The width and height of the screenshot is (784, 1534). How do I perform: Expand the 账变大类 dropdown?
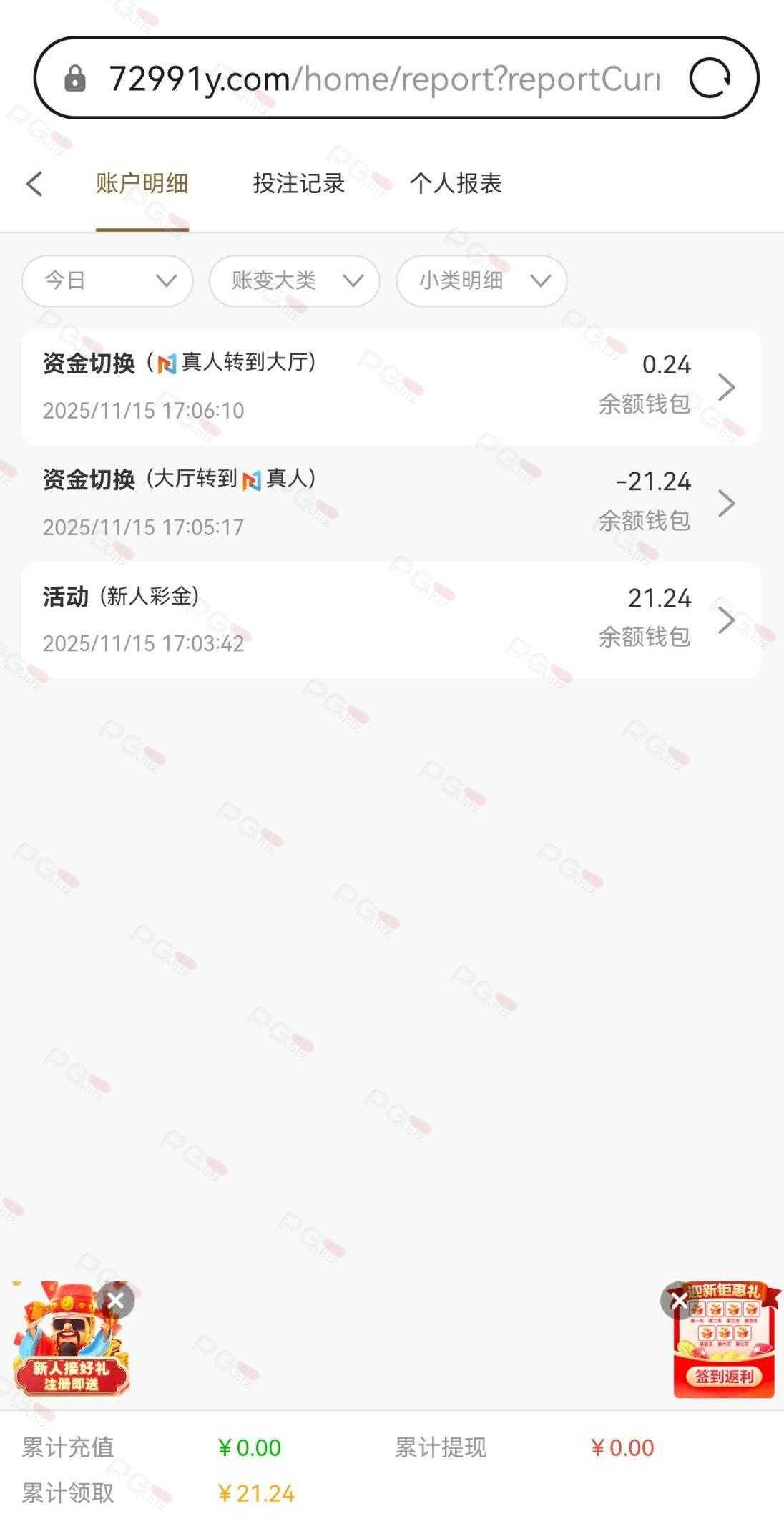point(294,280)
